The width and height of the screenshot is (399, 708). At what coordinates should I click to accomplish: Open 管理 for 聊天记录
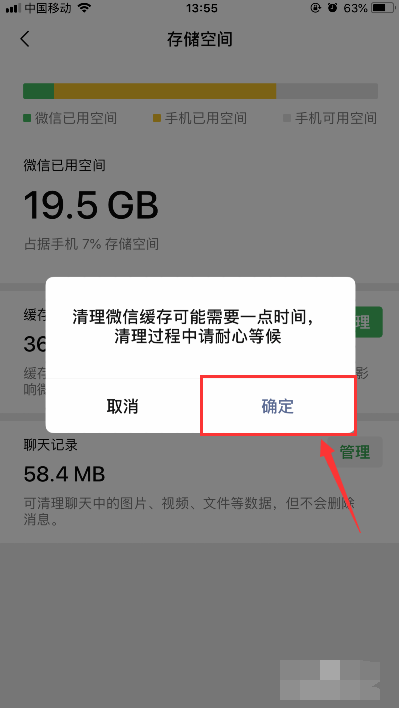[355, 452]
